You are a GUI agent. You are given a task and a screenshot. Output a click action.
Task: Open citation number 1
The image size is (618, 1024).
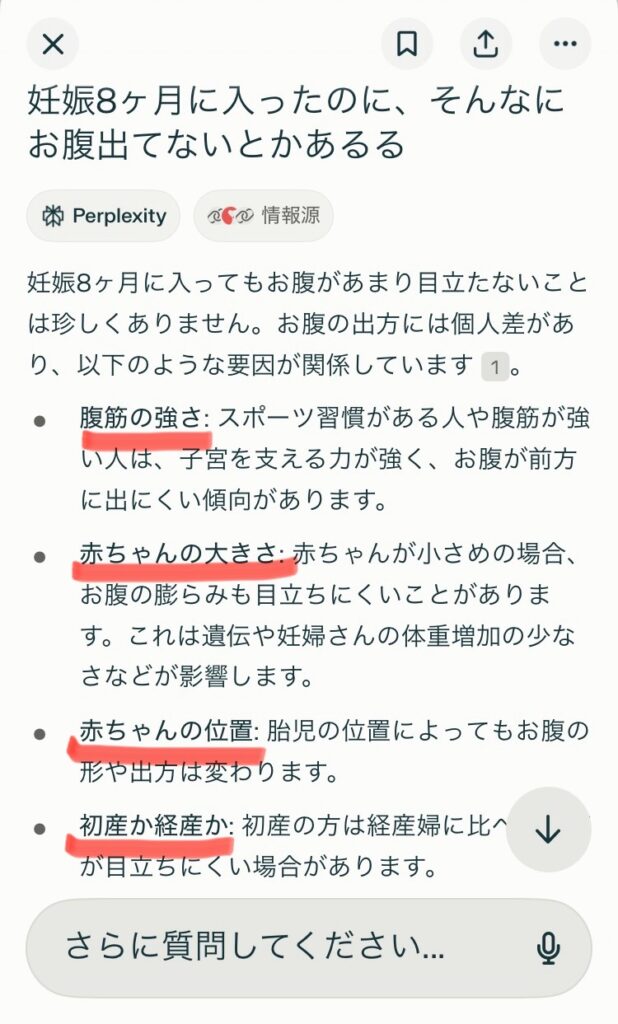pyautogui.click(x=494, y=367)
